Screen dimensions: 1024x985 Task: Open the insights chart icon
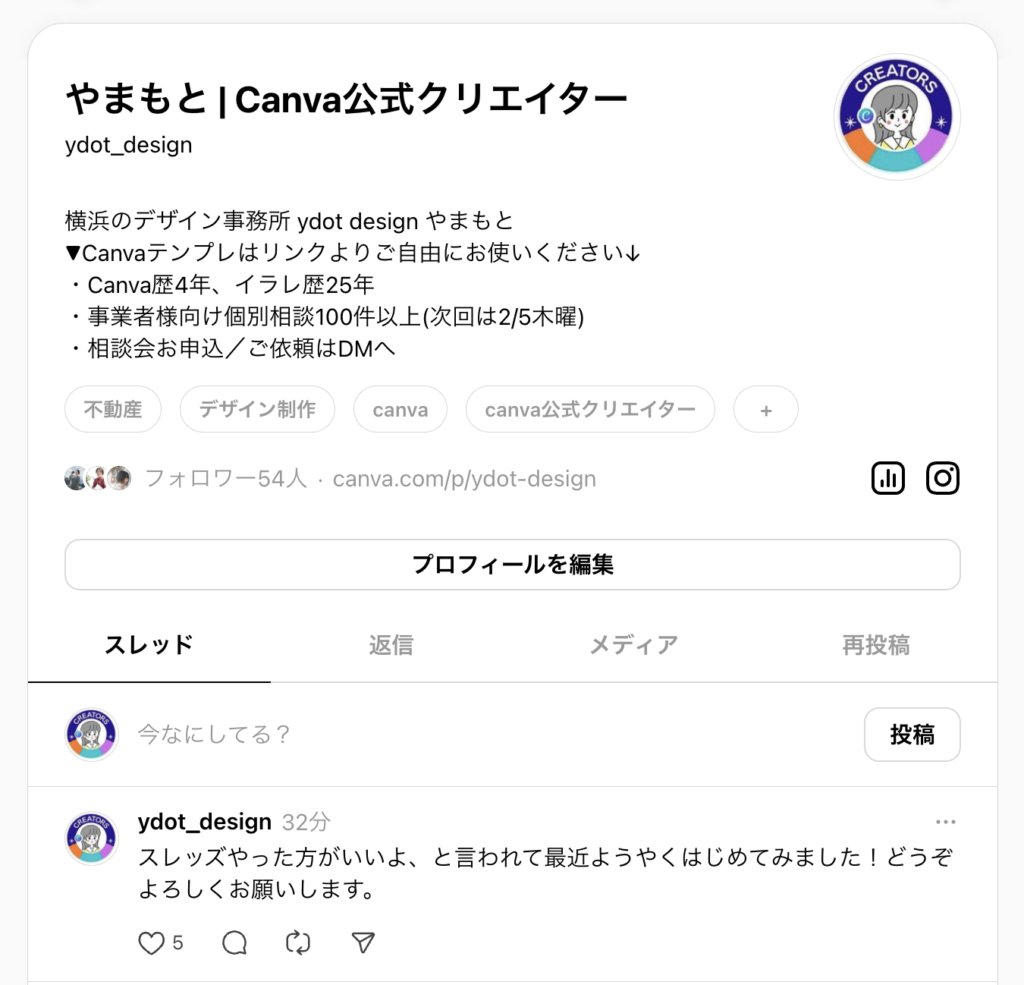887,478
